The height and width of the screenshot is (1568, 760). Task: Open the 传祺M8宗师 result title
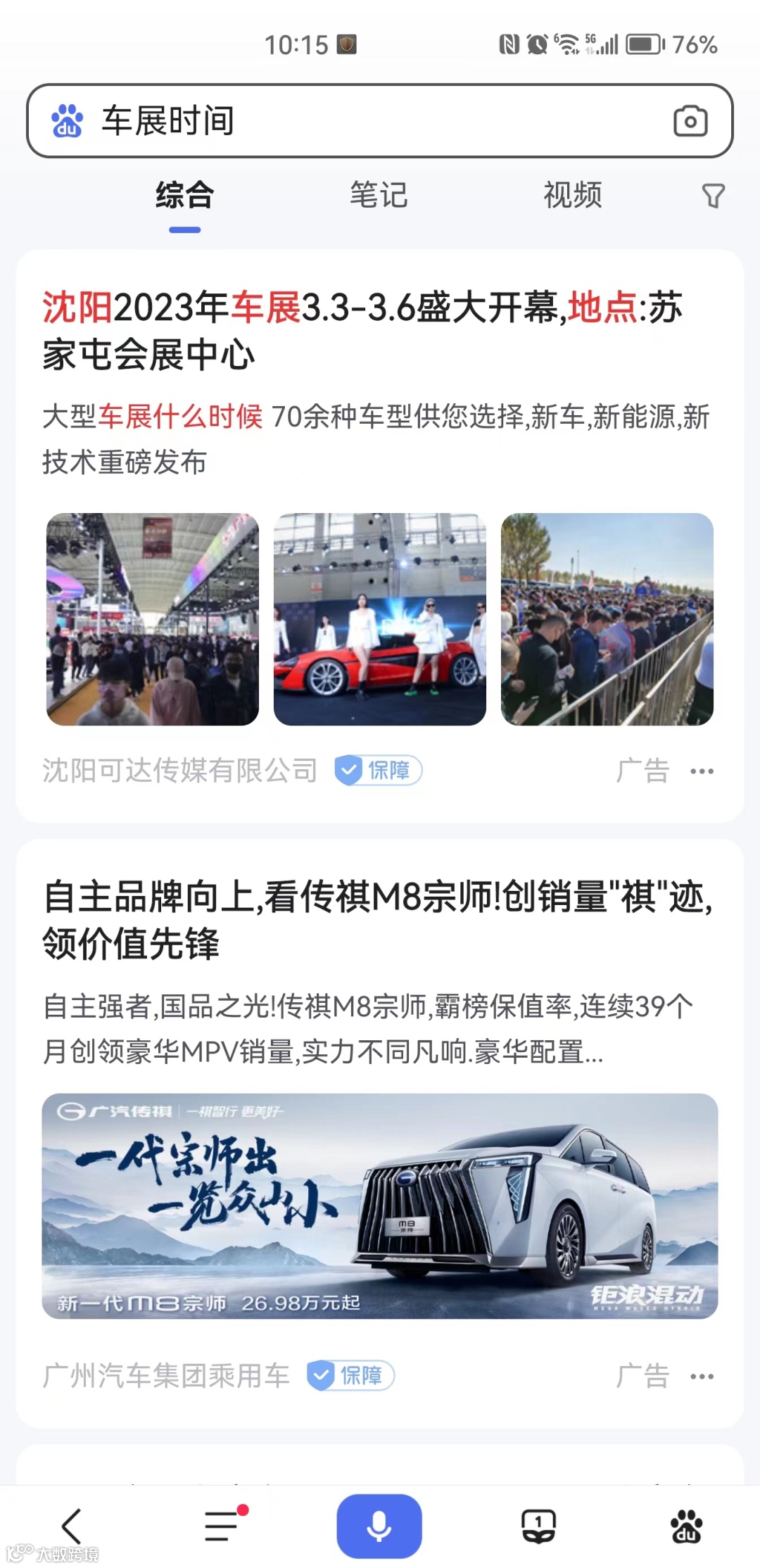coord(377,920)
